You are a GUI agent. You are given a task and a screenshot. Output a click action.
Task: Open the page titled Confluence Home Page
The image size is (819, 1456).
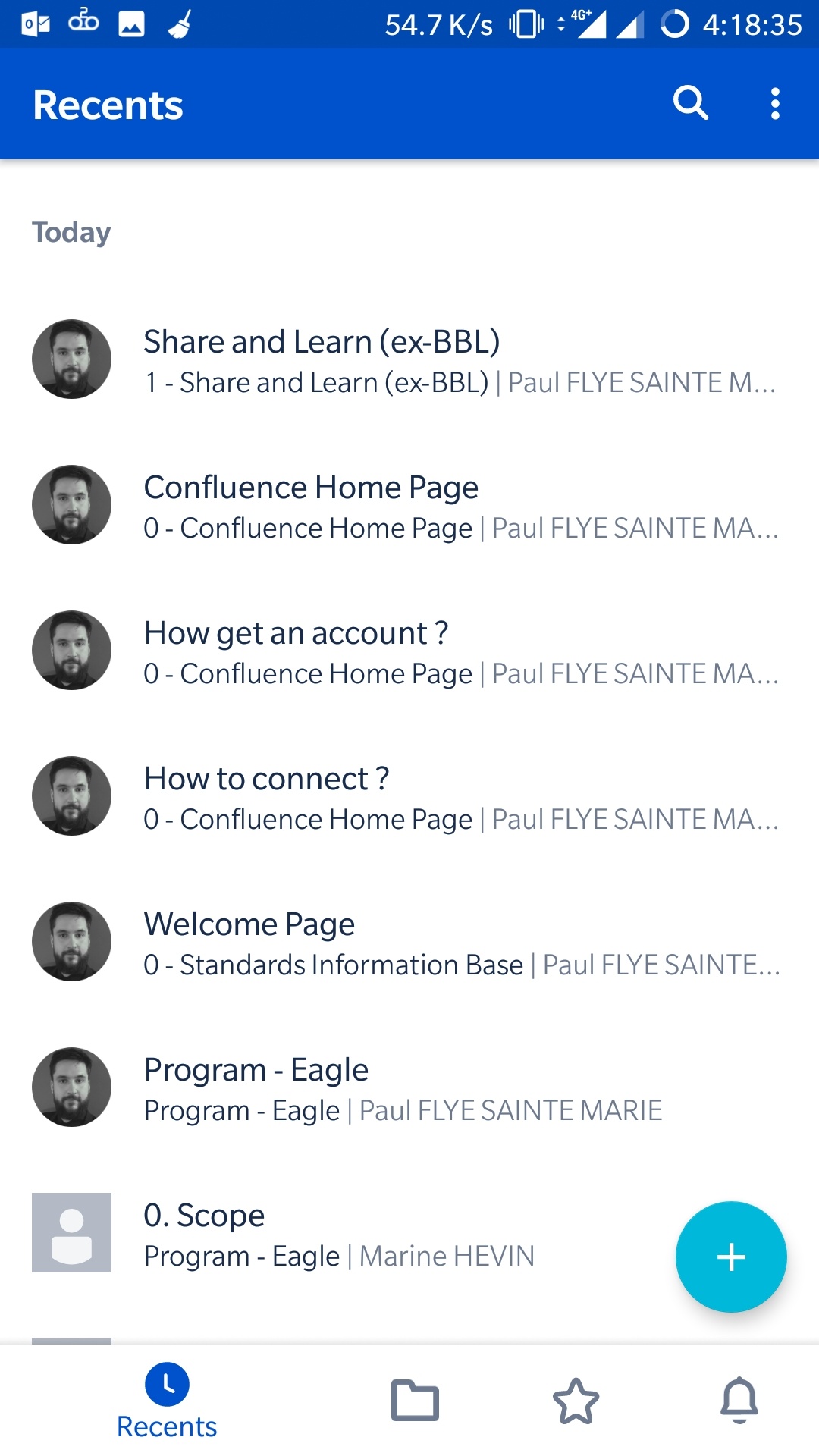[x=409, y=505]
